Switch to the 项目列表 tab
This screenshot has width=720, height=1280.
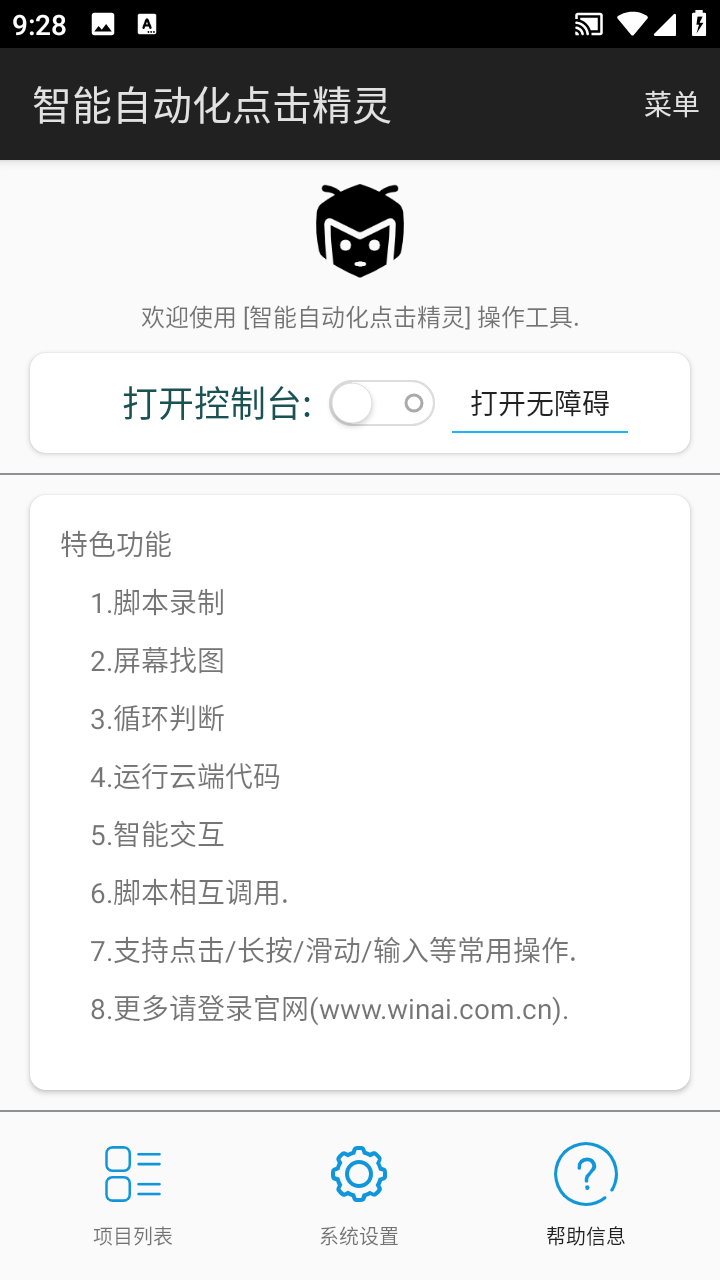[133, 1195]
